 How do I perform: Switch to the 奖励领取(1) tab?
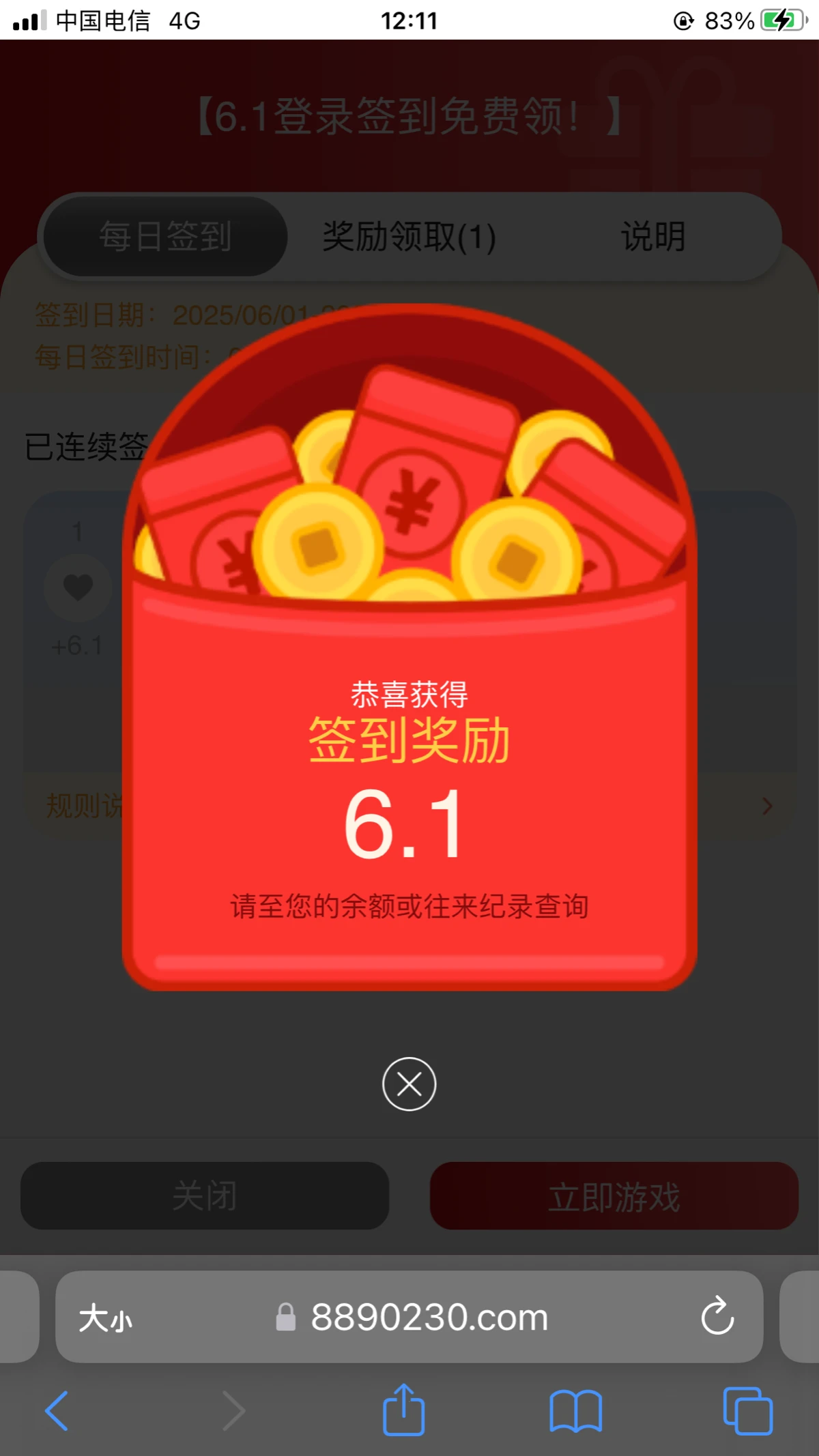tap(407, 236)
